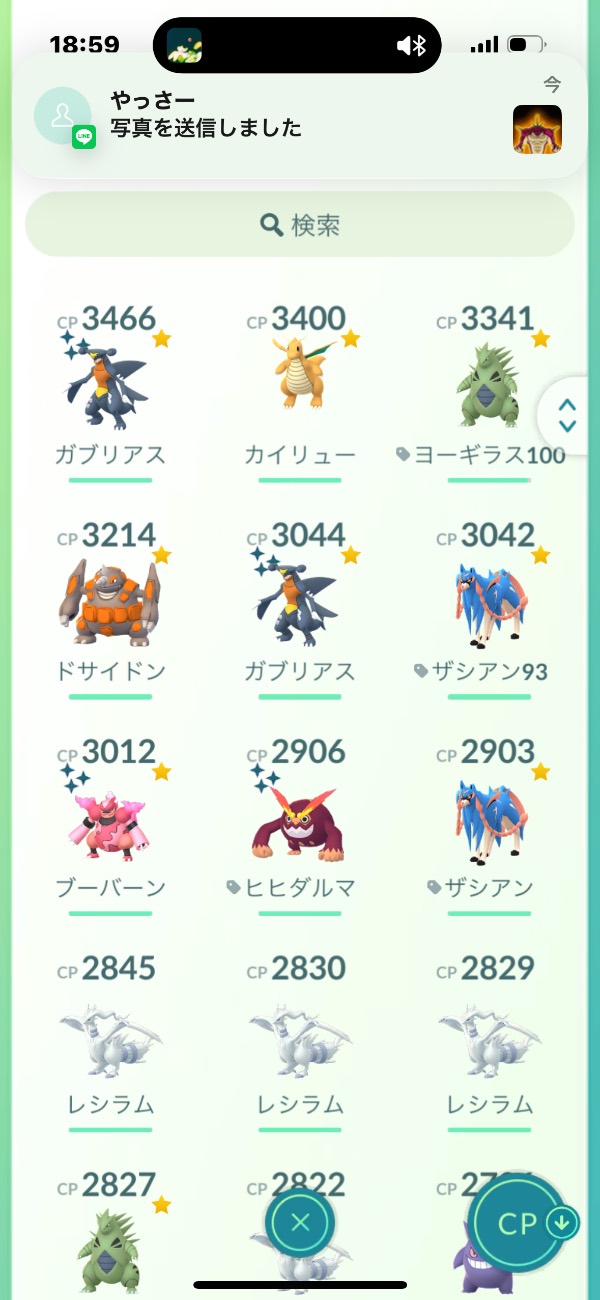The height and width of the screenshot is (1300, 600).
Task: View the CP 2906 ヒヒダルマ
Action: 300,822
